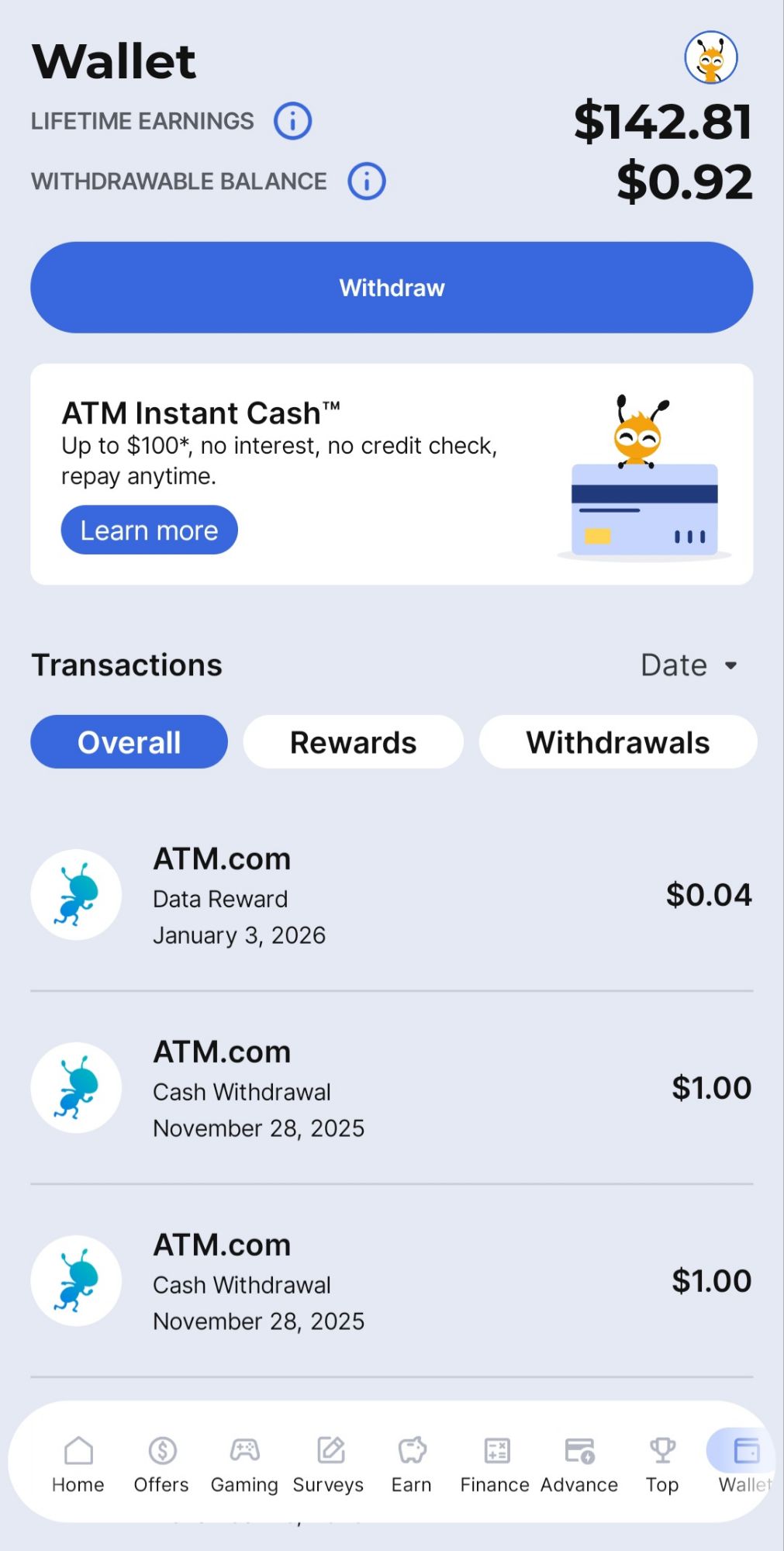Open the Advance card icon
This screenshot has width=784, height=1551.
[579, 1449]
